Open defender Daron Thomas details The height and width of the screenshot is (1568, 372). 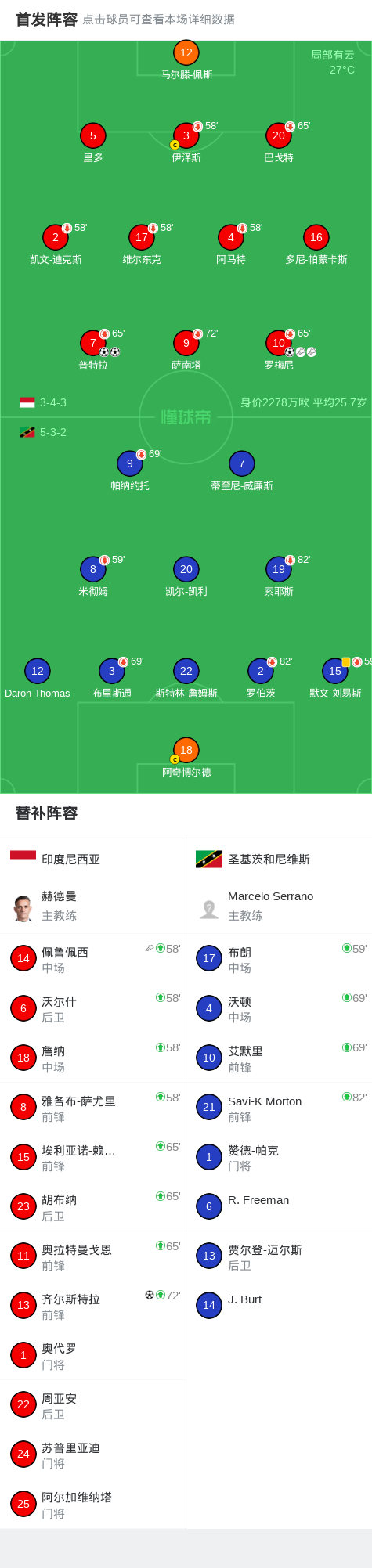38,678
